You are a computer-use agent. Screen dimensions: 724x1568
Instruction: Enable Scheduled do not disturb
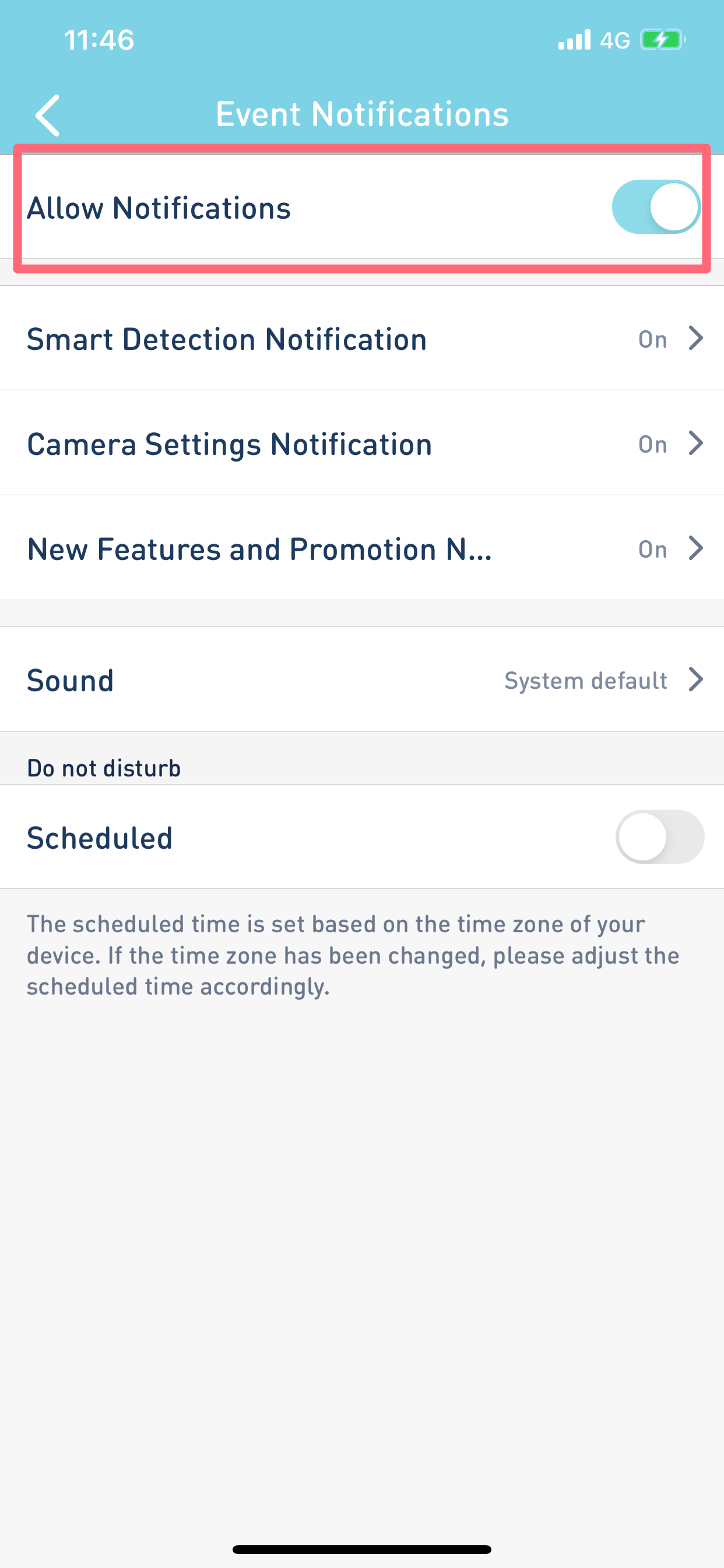coord(659,836)
